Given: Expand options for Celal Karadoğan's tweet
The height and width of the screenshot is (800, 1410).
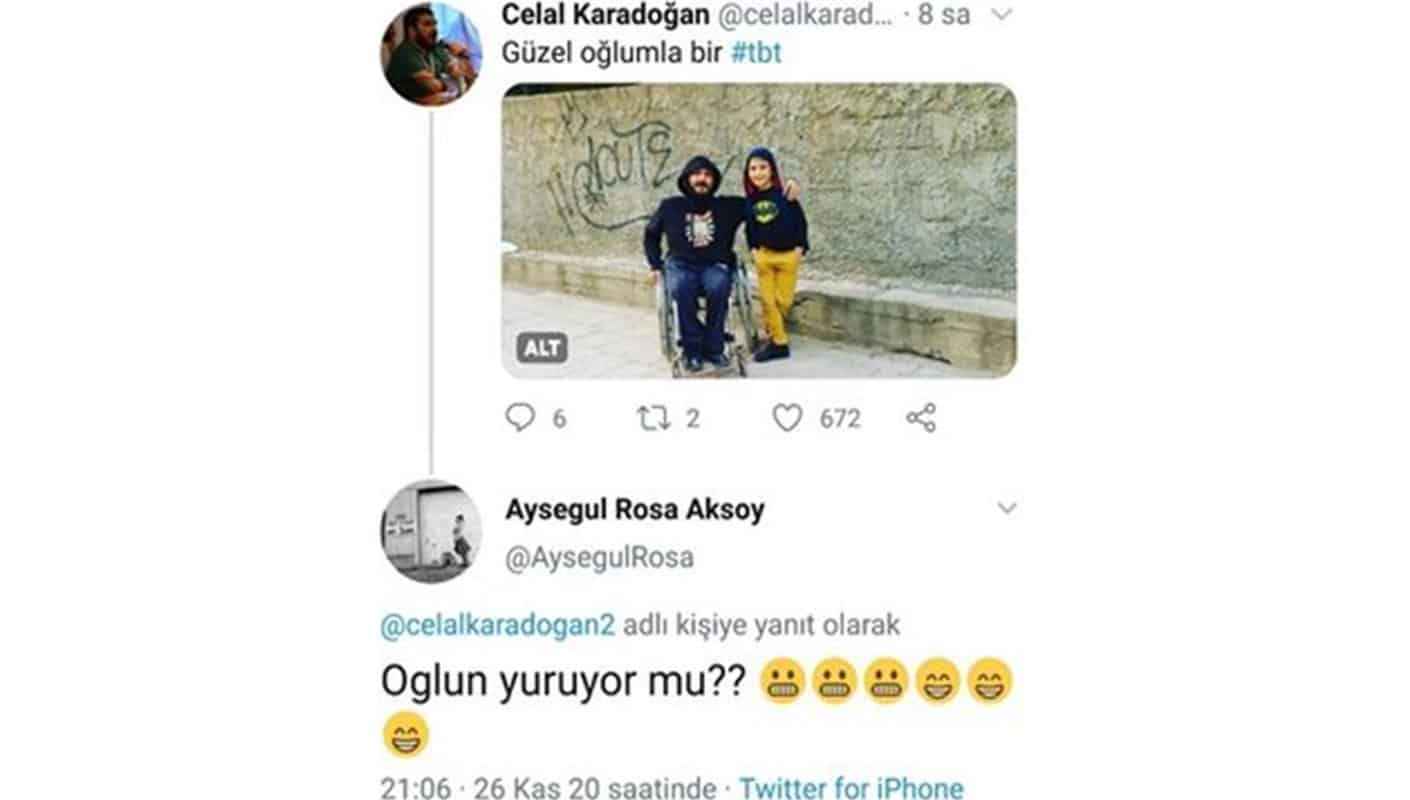Looking at the screenshot, I should point(1003,16).
